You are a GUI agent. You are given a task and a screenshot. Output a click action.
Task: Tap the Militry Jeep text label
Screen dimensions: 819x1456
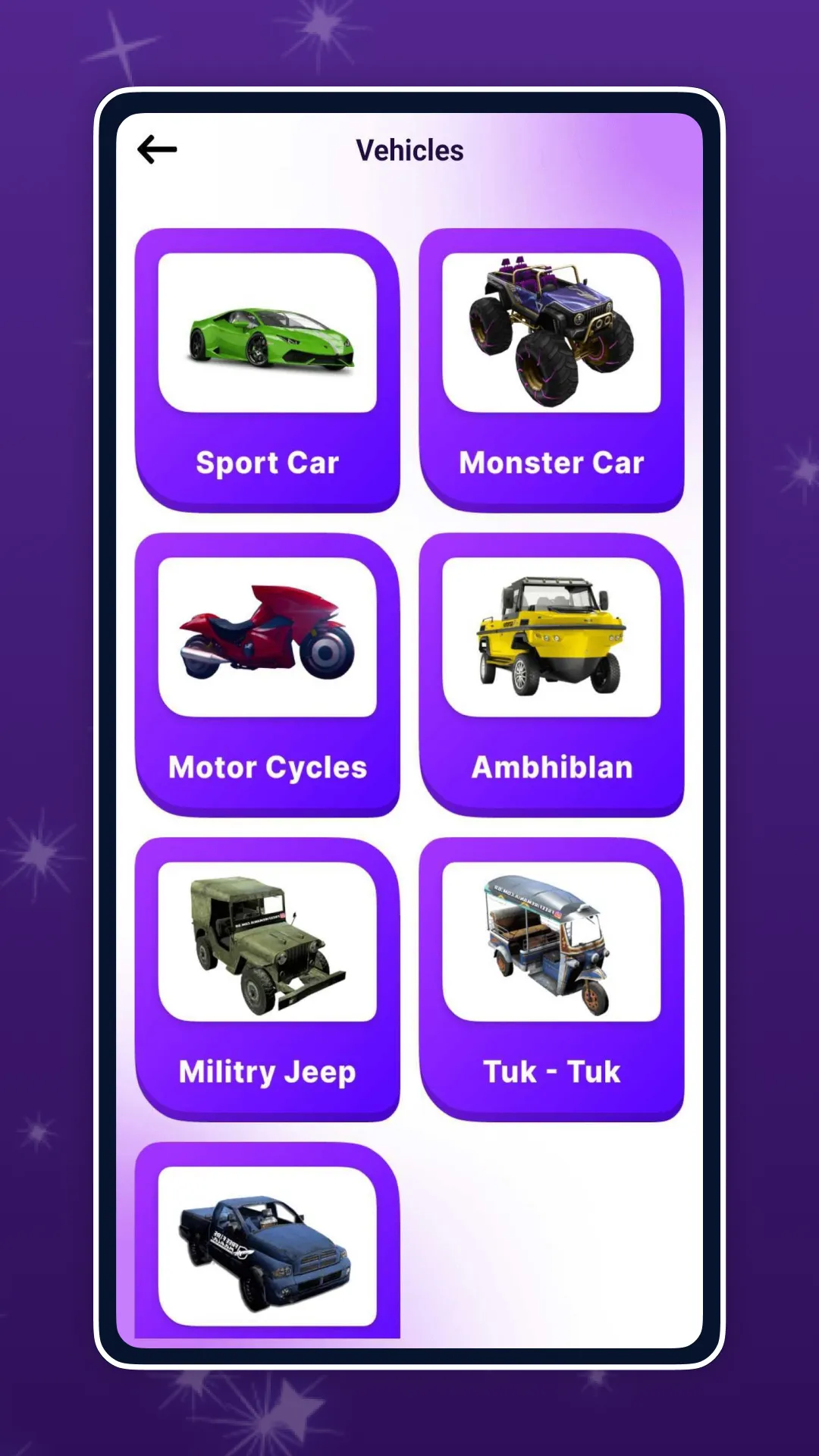click(266, 1071)
